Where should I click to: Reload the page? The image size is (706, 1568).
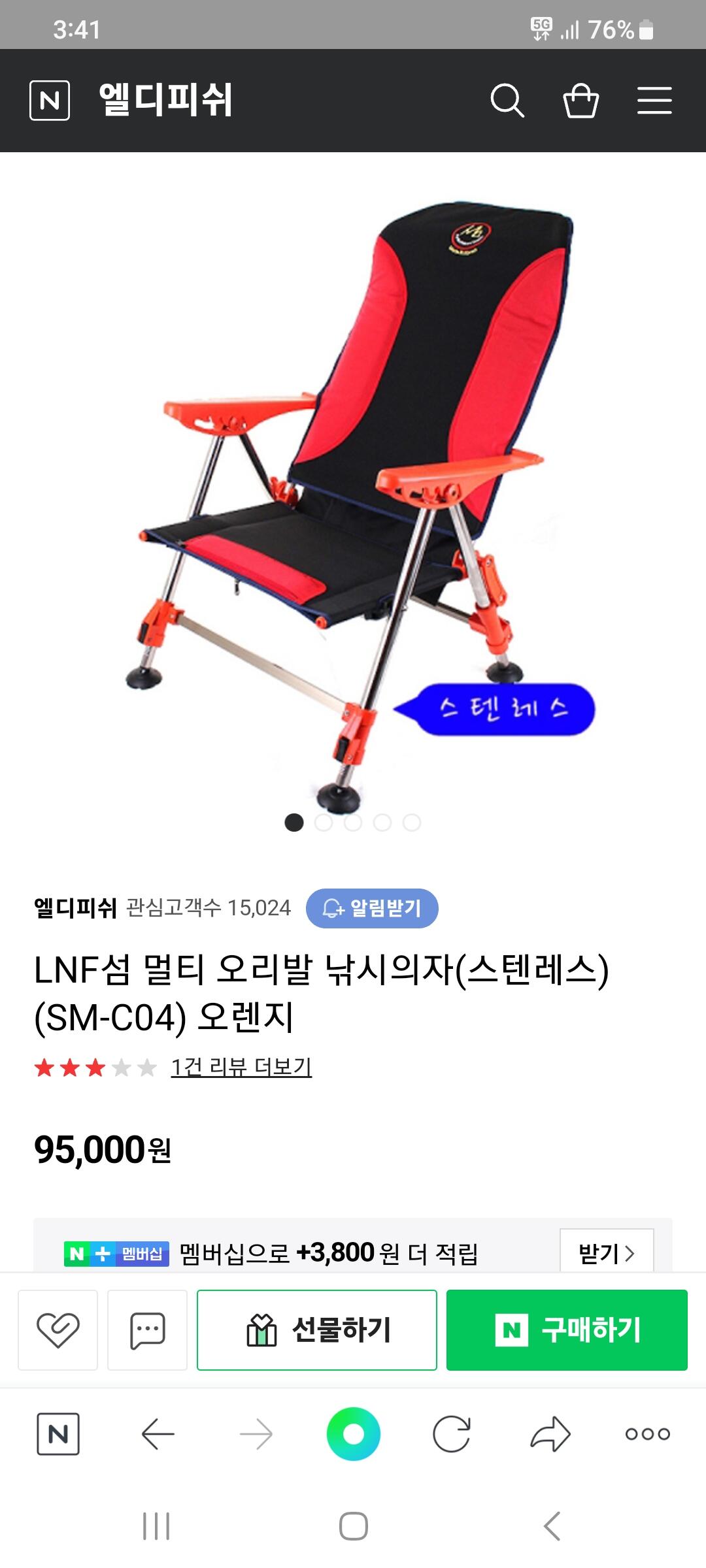click(x=452, y=1433)
